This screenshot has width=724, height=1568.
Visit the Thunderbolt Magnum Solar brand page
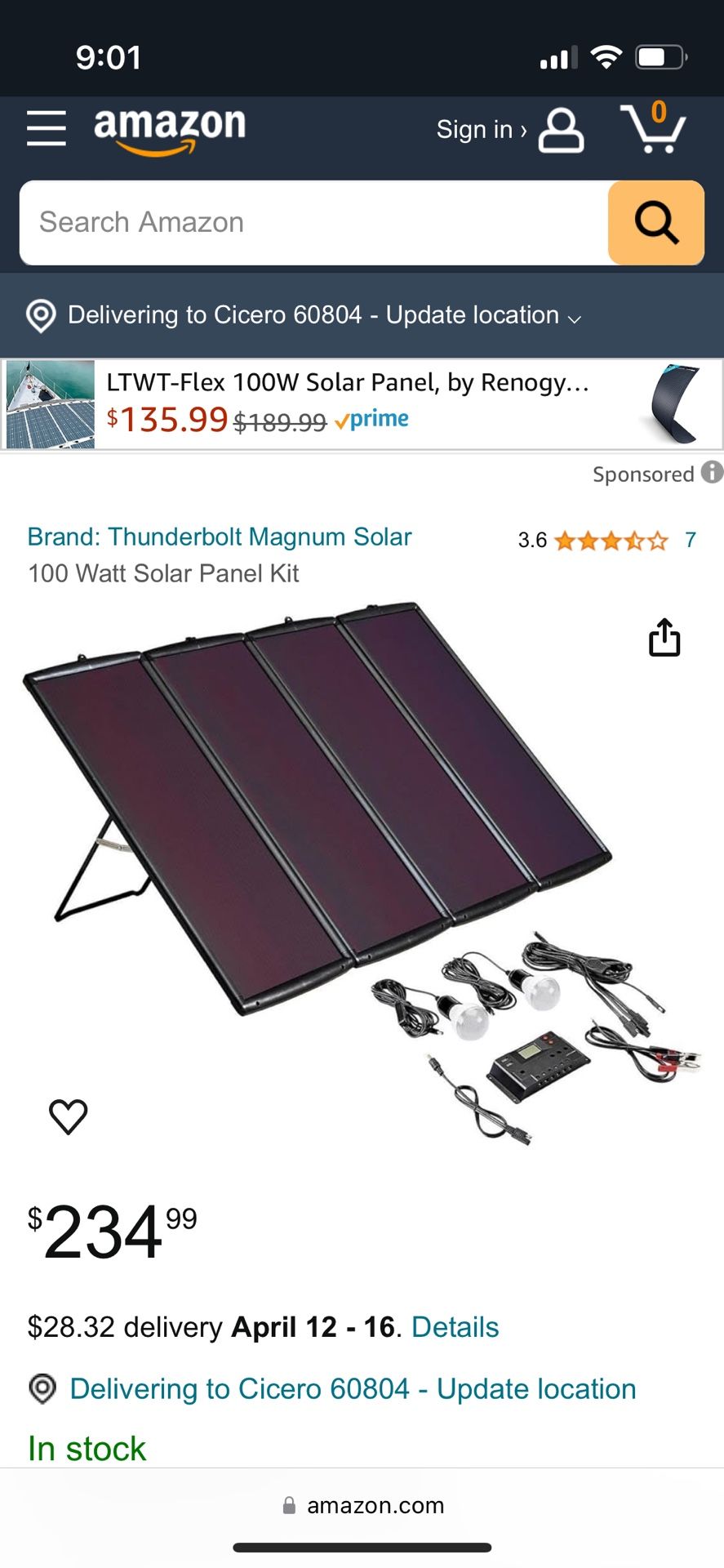pyautogui.click(x=219, y=537)
